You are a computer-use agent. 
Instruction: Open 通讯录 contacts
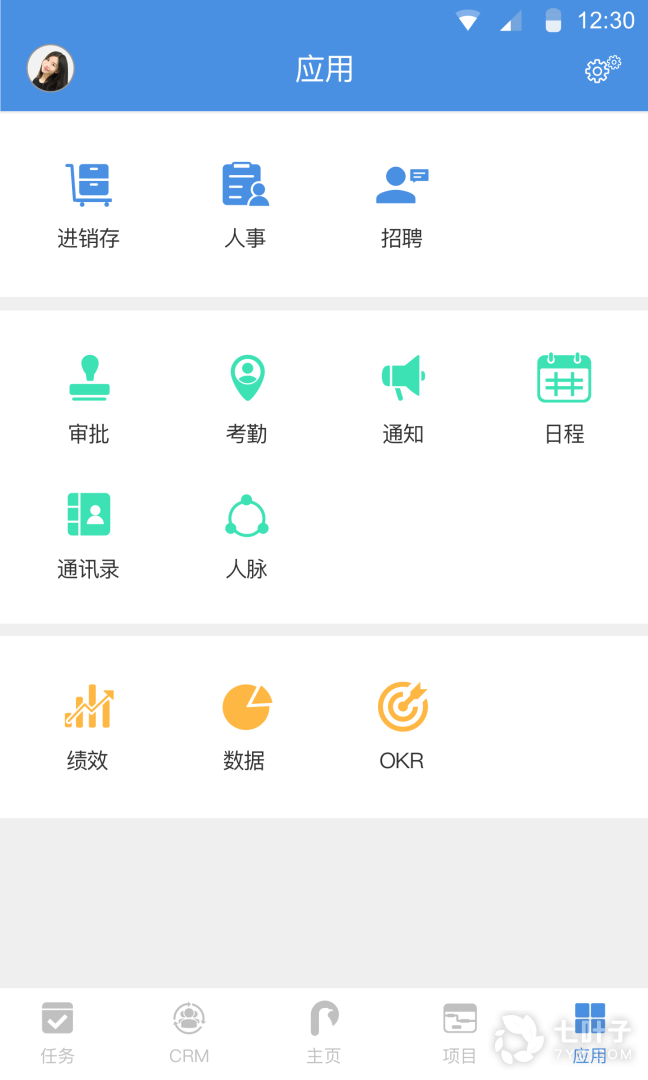[x=88, y=535]
